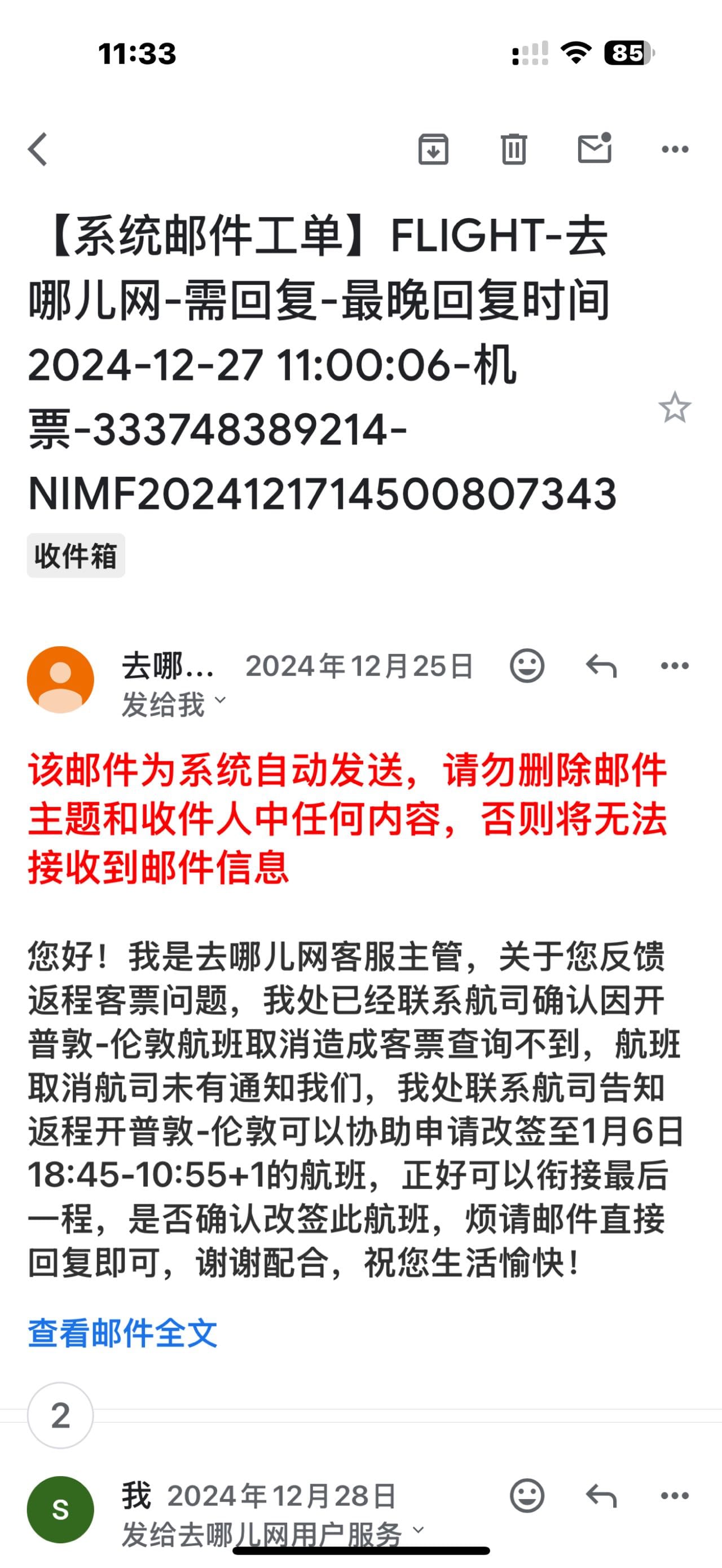Open the top toolbar overflow menu
The width and height of the screenshot is (722, 1568).
click(675, 149)
